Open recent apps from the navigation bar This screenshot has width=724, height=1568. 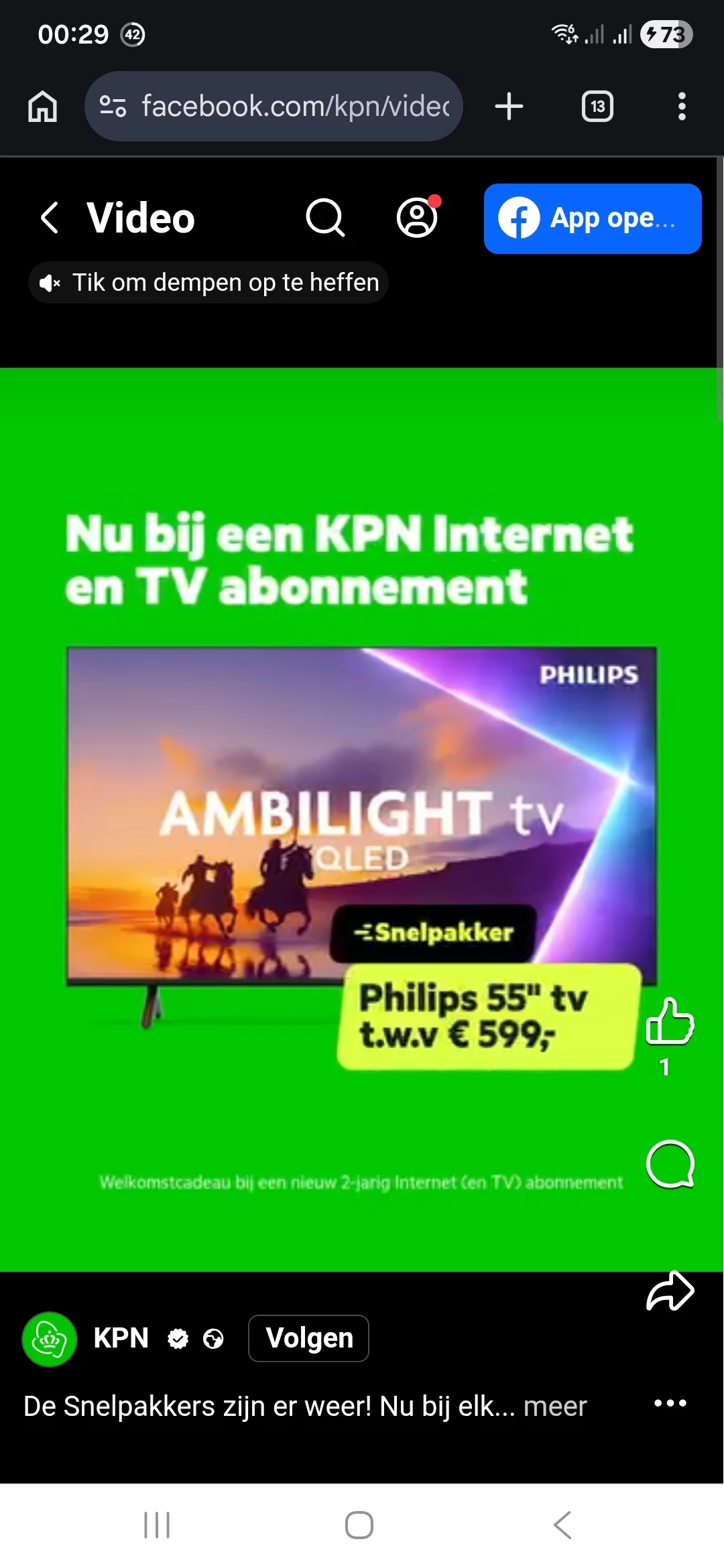(x=157, y=1525)
